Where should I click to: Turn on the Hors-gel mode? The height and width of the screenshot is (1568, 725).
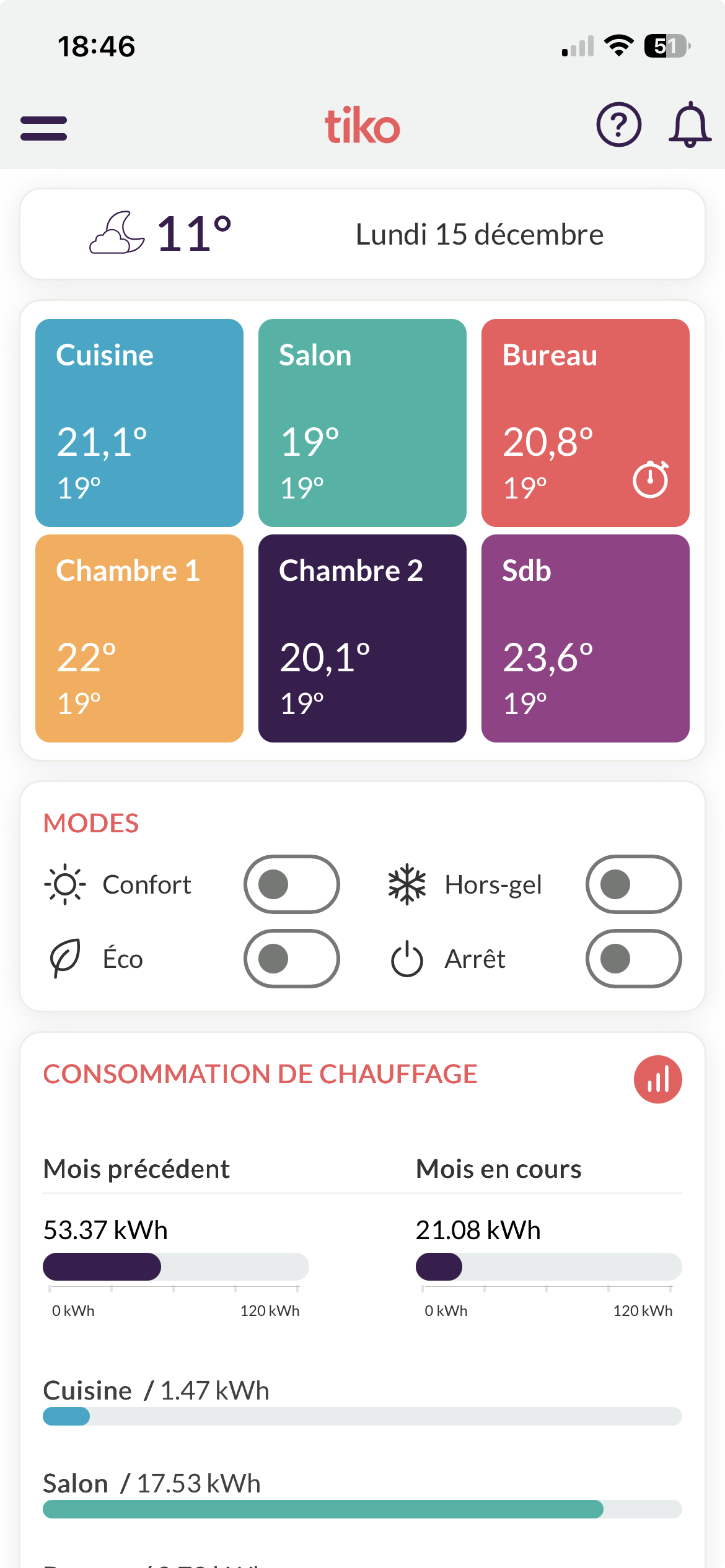pos(633,884)
